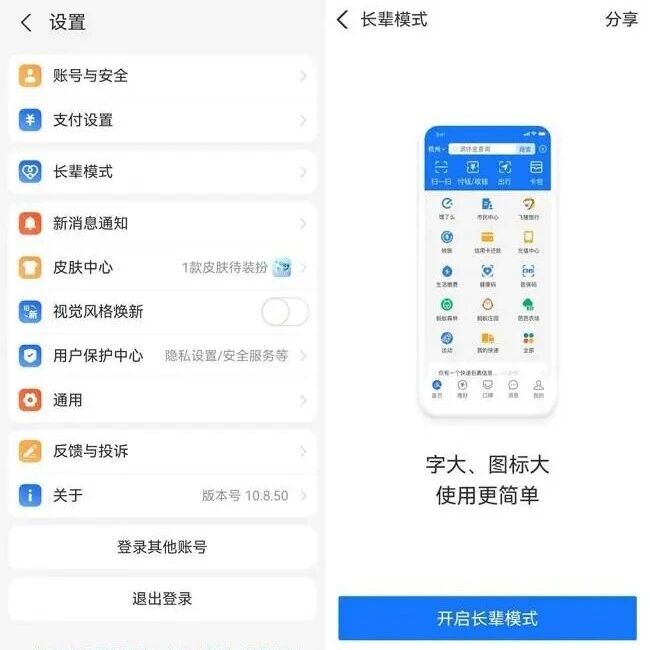Viewport: 650px width, 650px height.
Task: Open 反馈与投诉
Action: click(x=162, y=451)
